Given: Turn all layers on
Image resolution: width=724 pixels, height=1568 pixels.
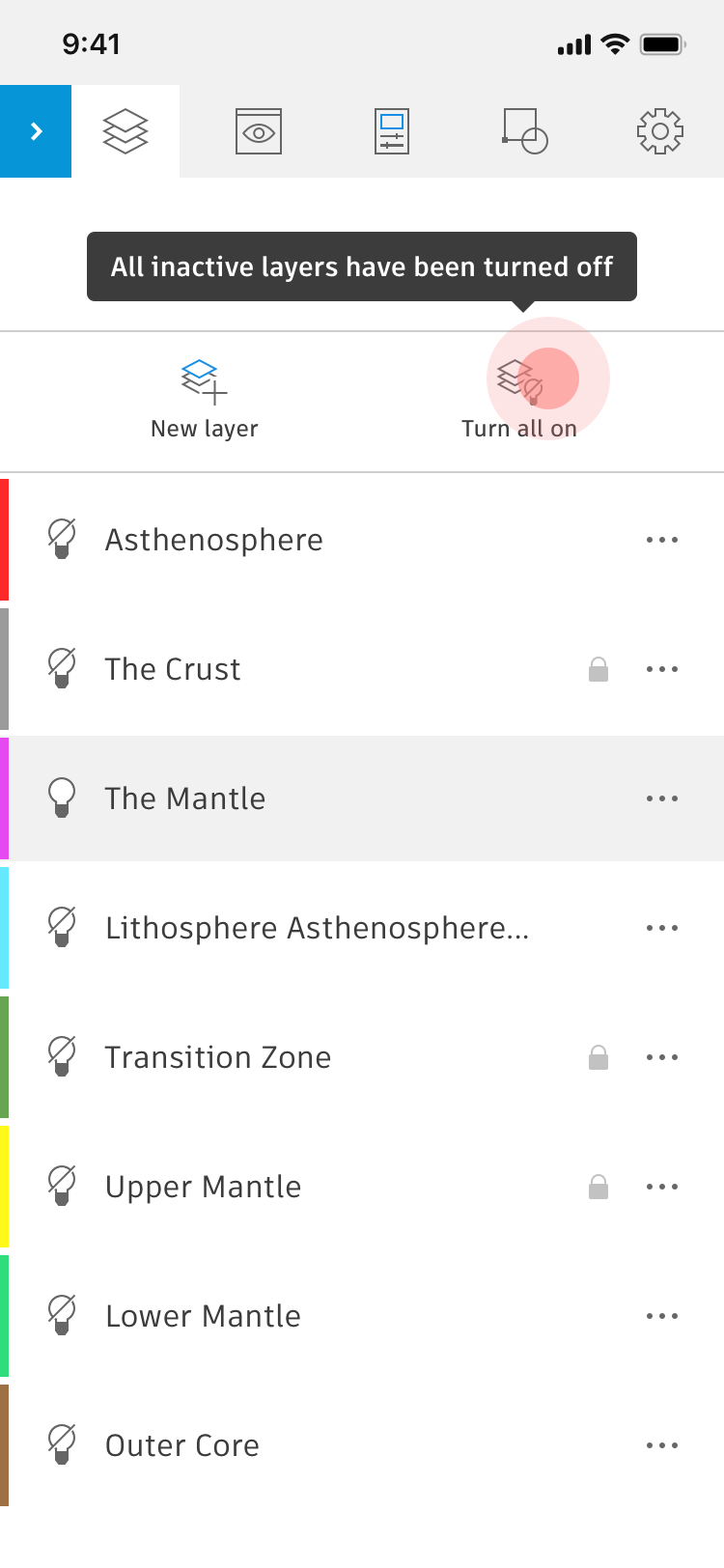Looking at the screenshot, I should coord(519,400).
